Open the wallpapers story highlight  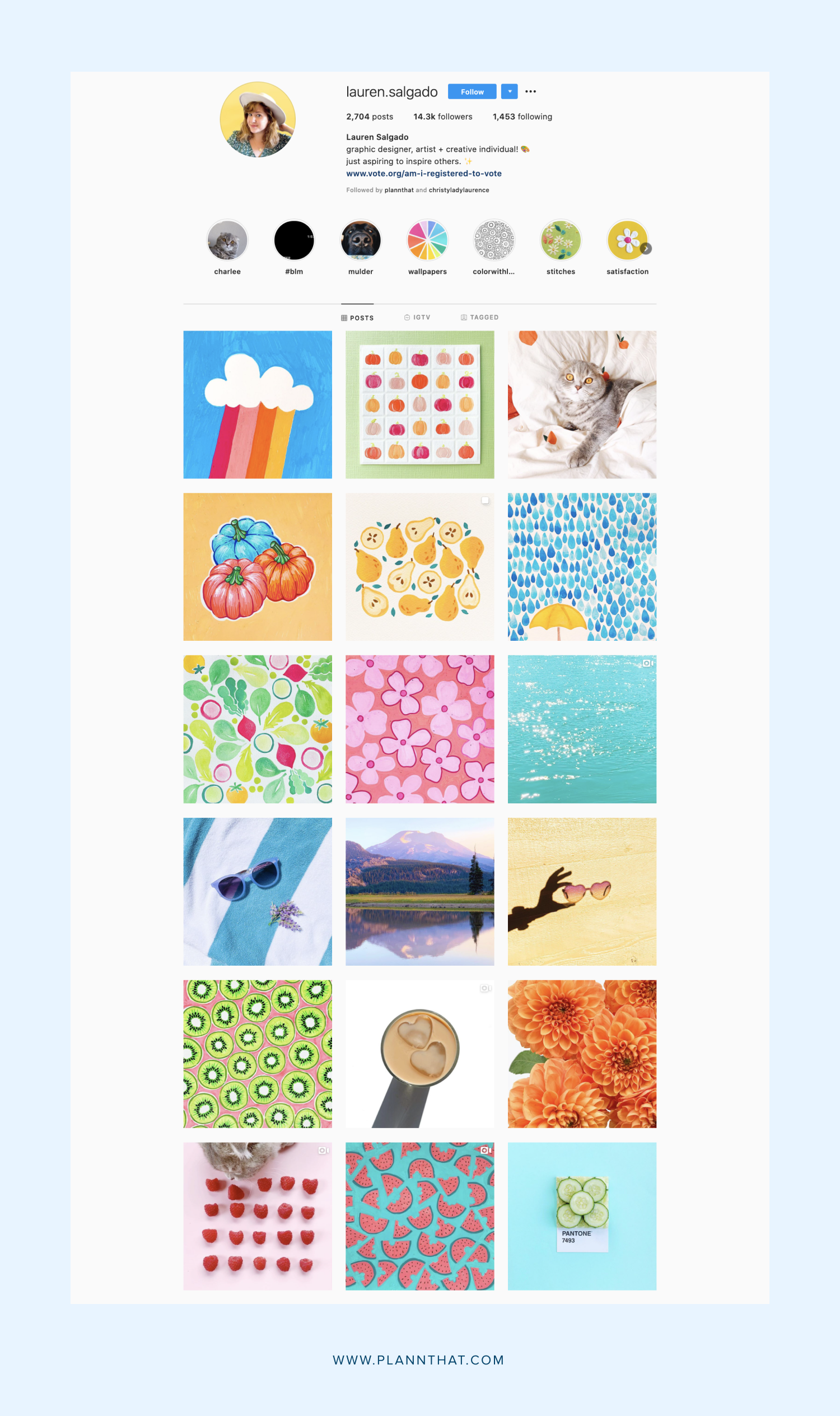click(x=427, y=240)
